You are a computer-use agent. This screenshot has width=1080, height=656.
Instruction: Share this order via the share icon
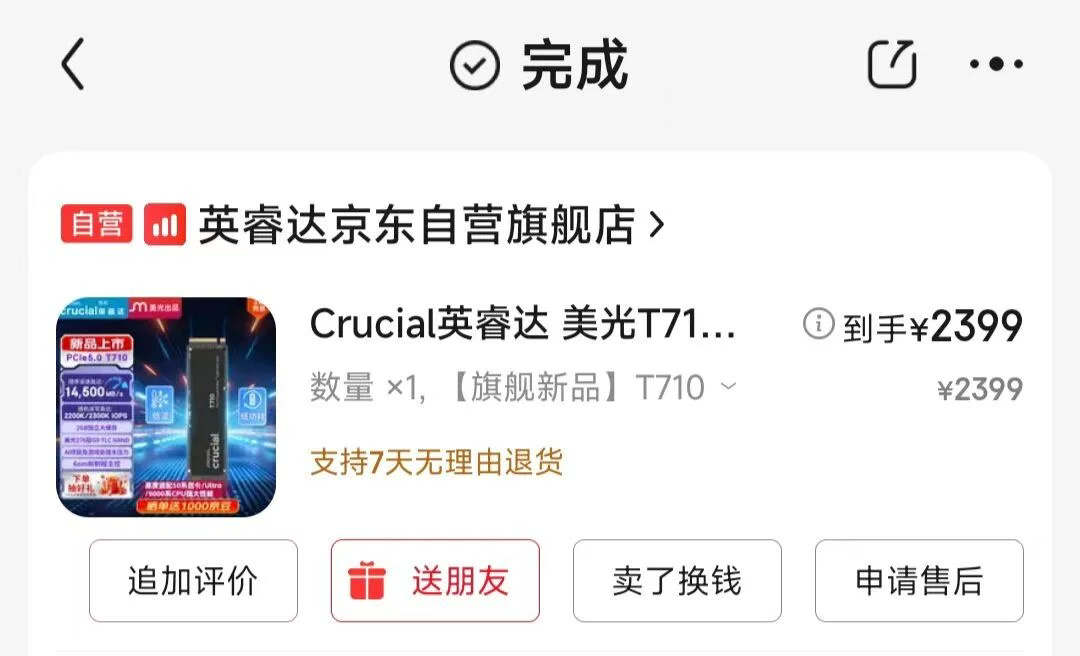(892, 65)
